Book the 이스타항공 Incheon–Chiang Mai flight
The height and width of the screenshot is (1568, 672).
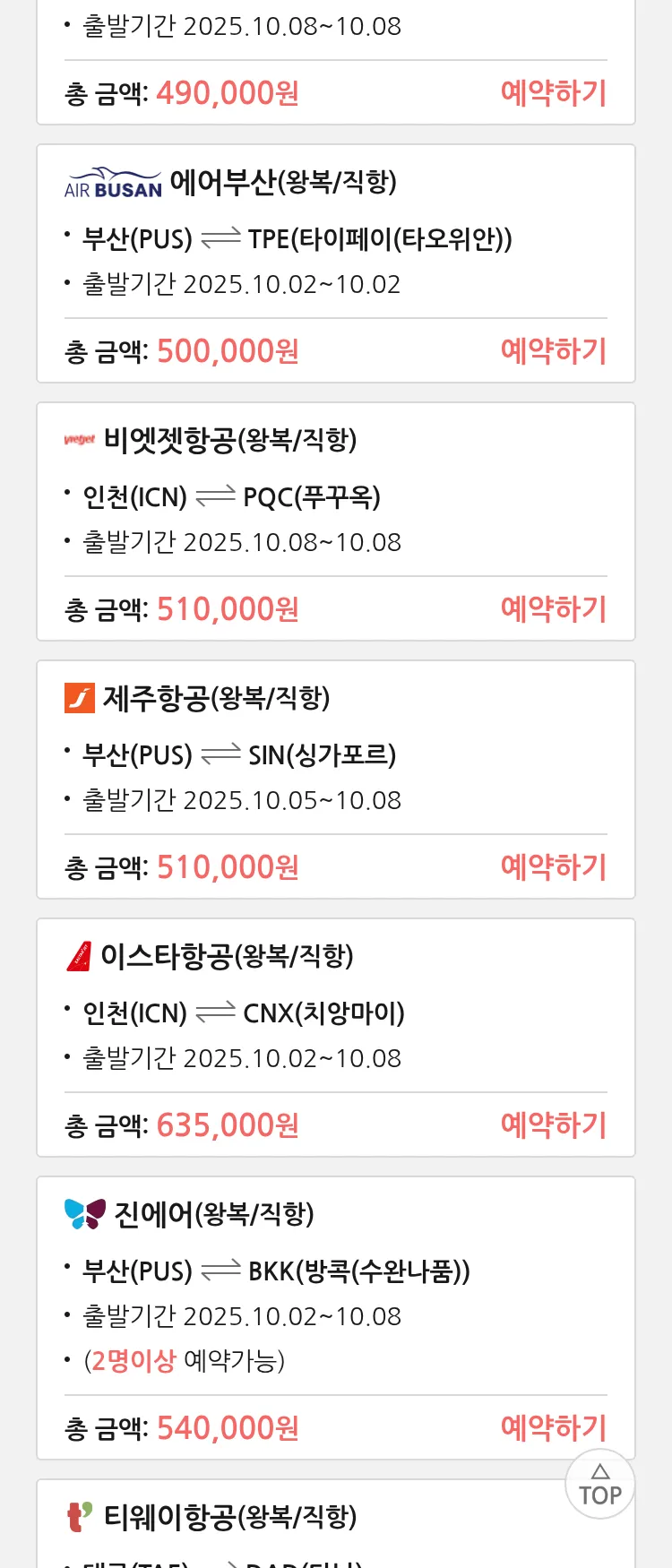click(x=553, y=1125)
